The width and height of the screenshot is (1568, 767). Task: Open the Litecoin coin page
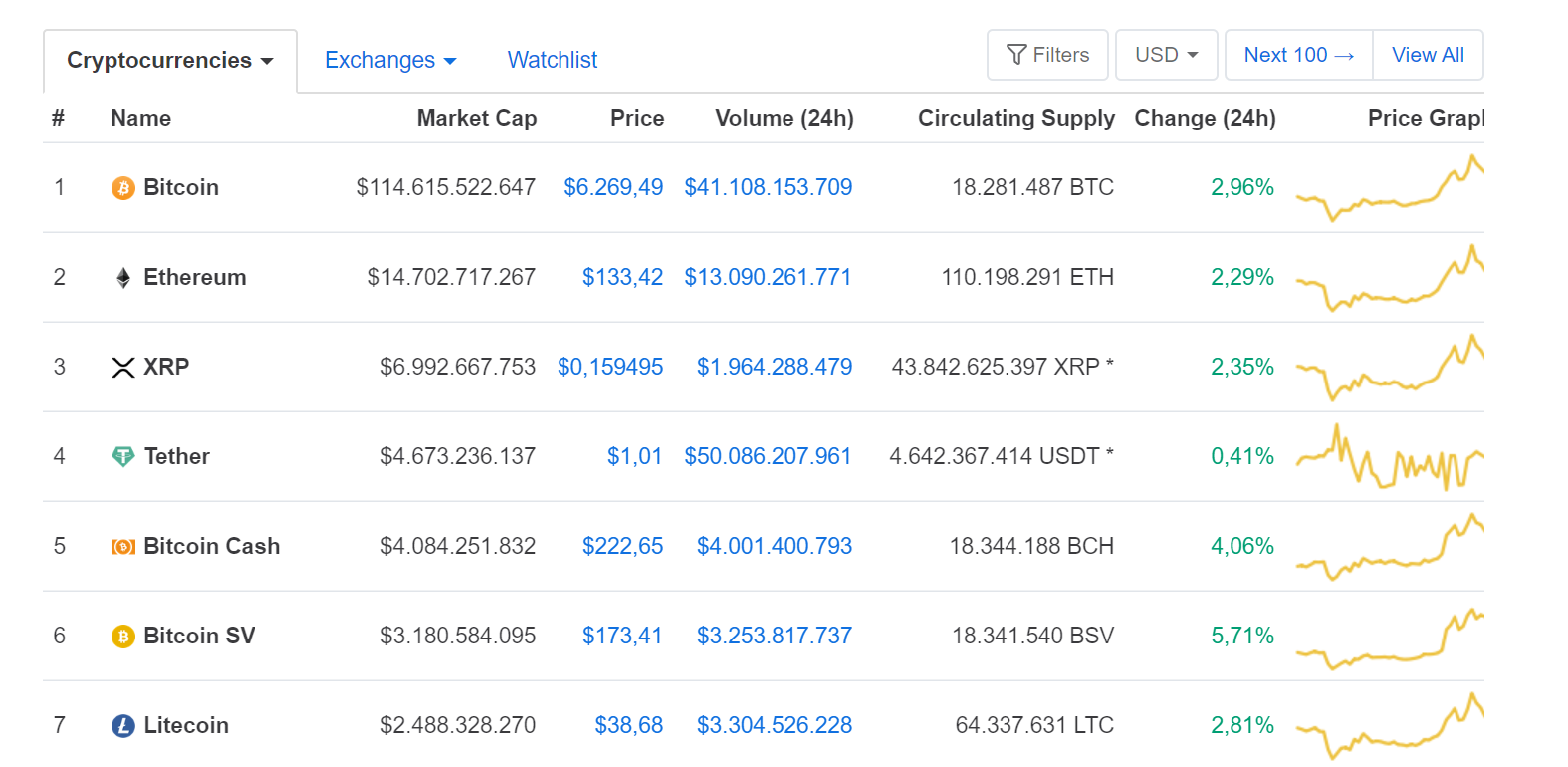click(186, 725)
